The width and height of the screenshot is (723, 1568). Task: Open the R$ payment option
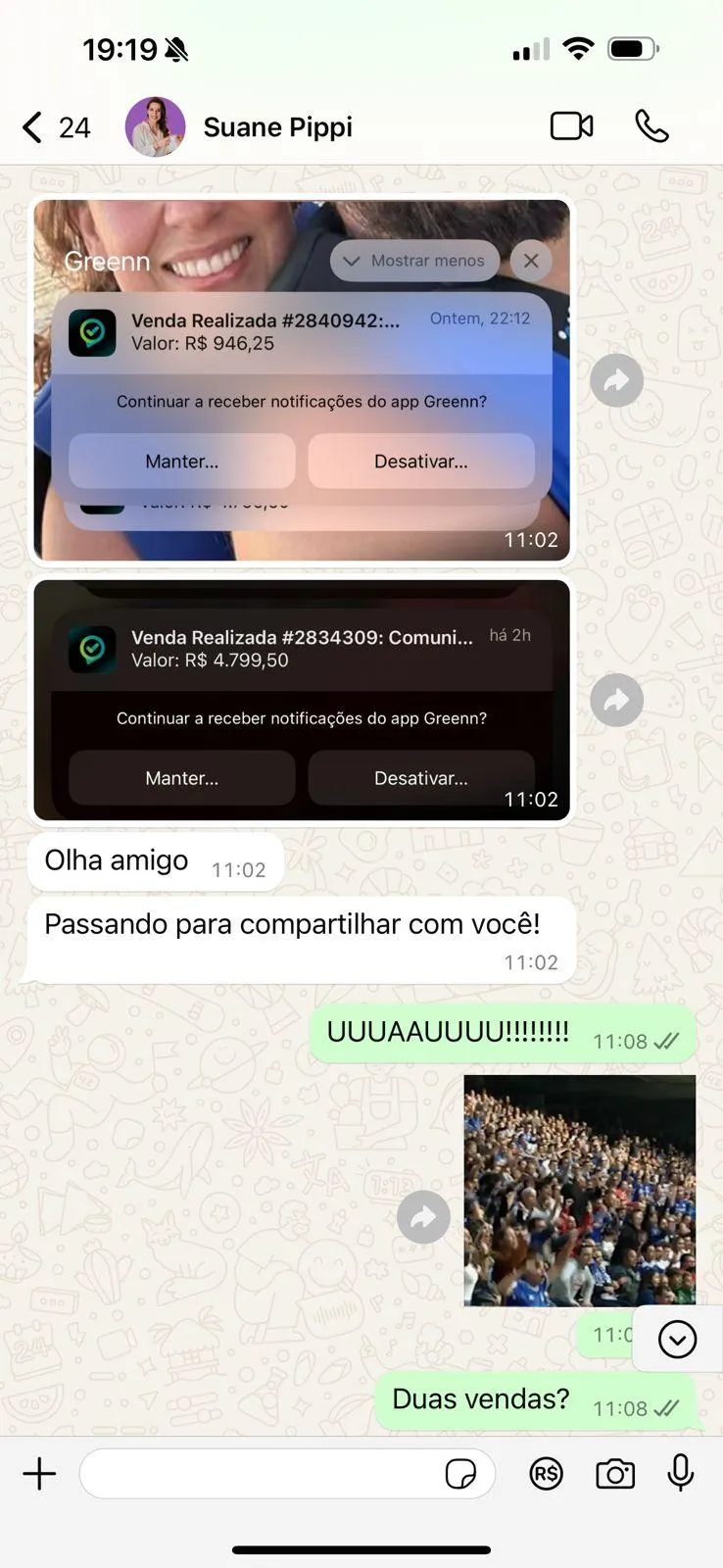tap(547, 1474)
